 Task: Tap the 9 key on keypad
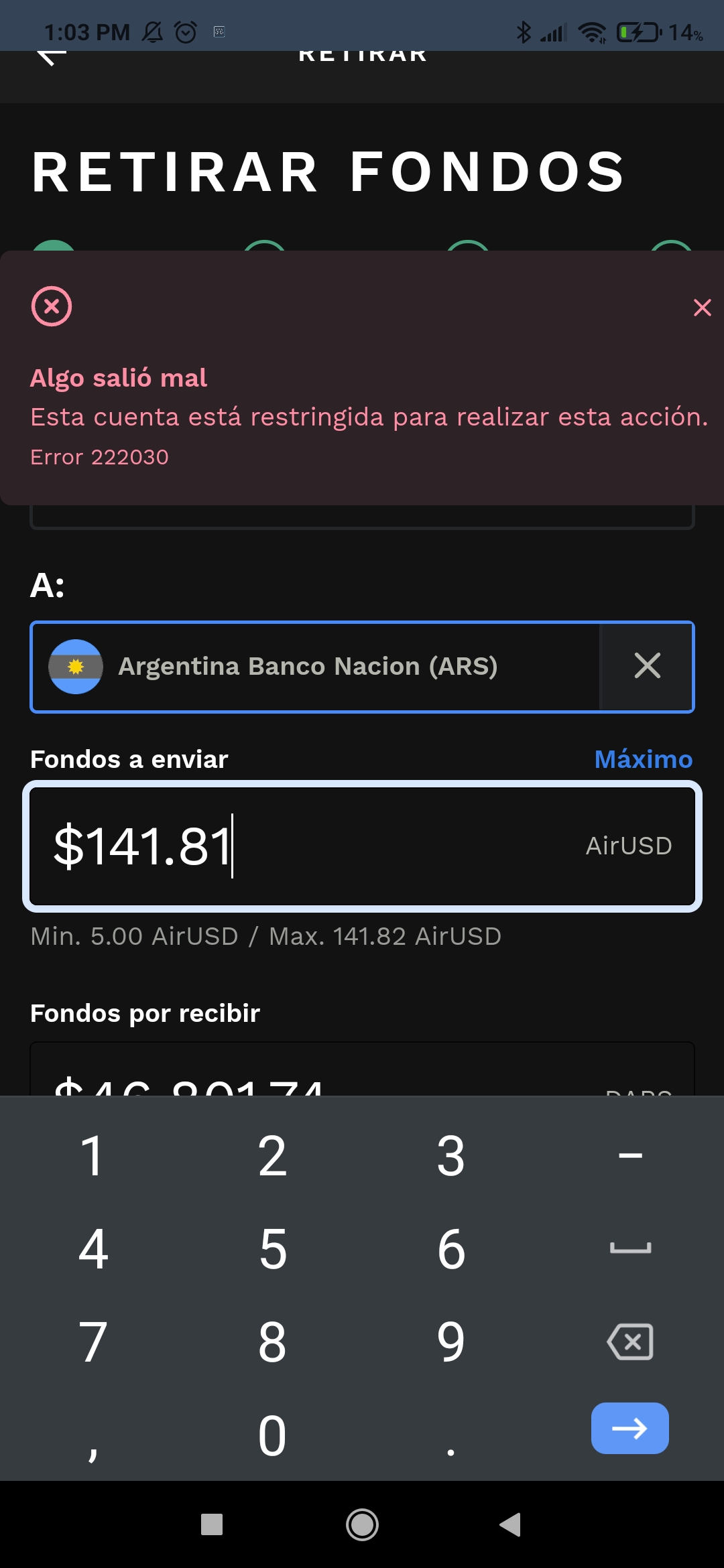point(451,1342)
